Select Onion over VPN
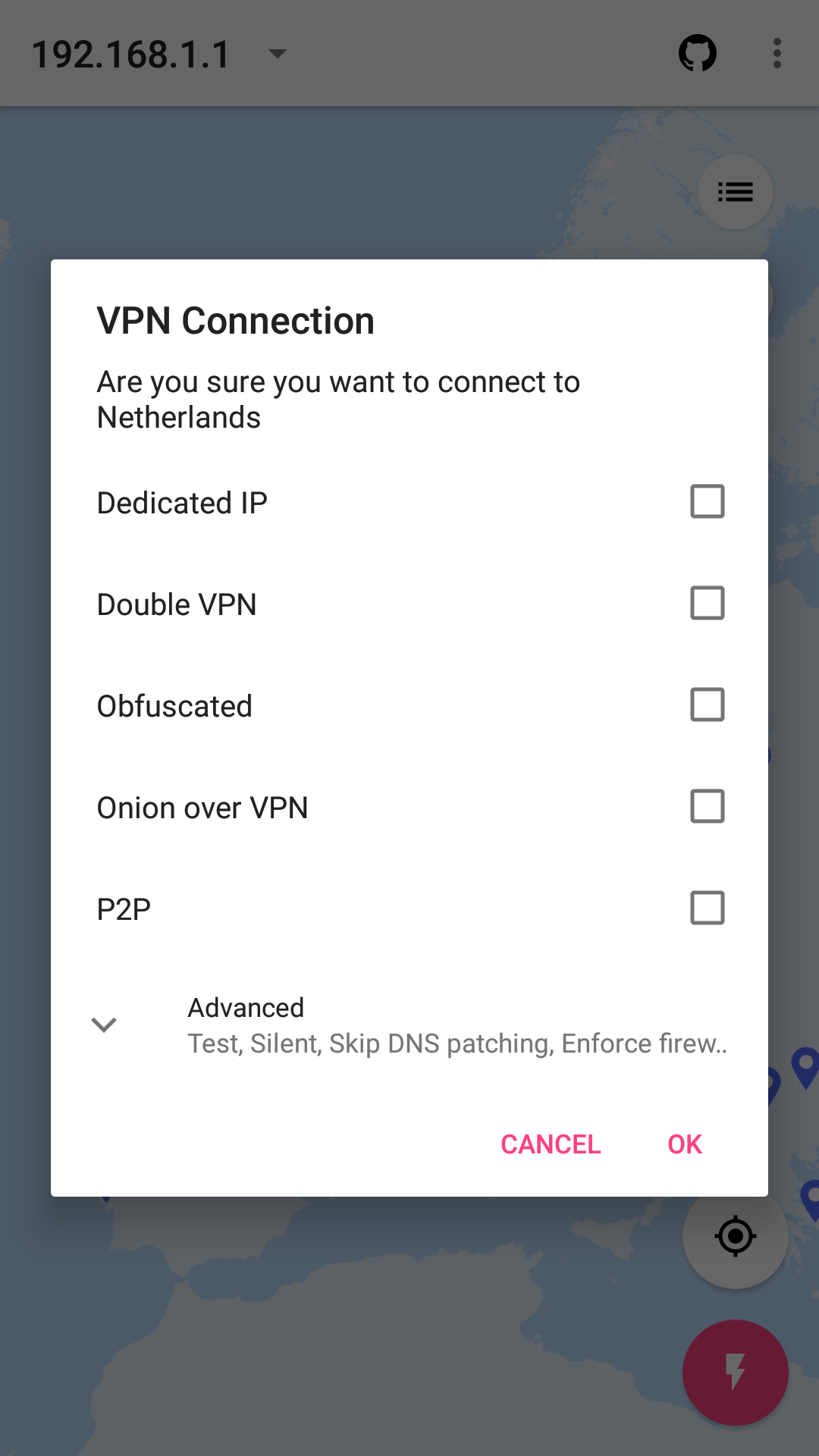Image resolution: width=819 pixels, height=1456 pixels. tap(707, 807)
